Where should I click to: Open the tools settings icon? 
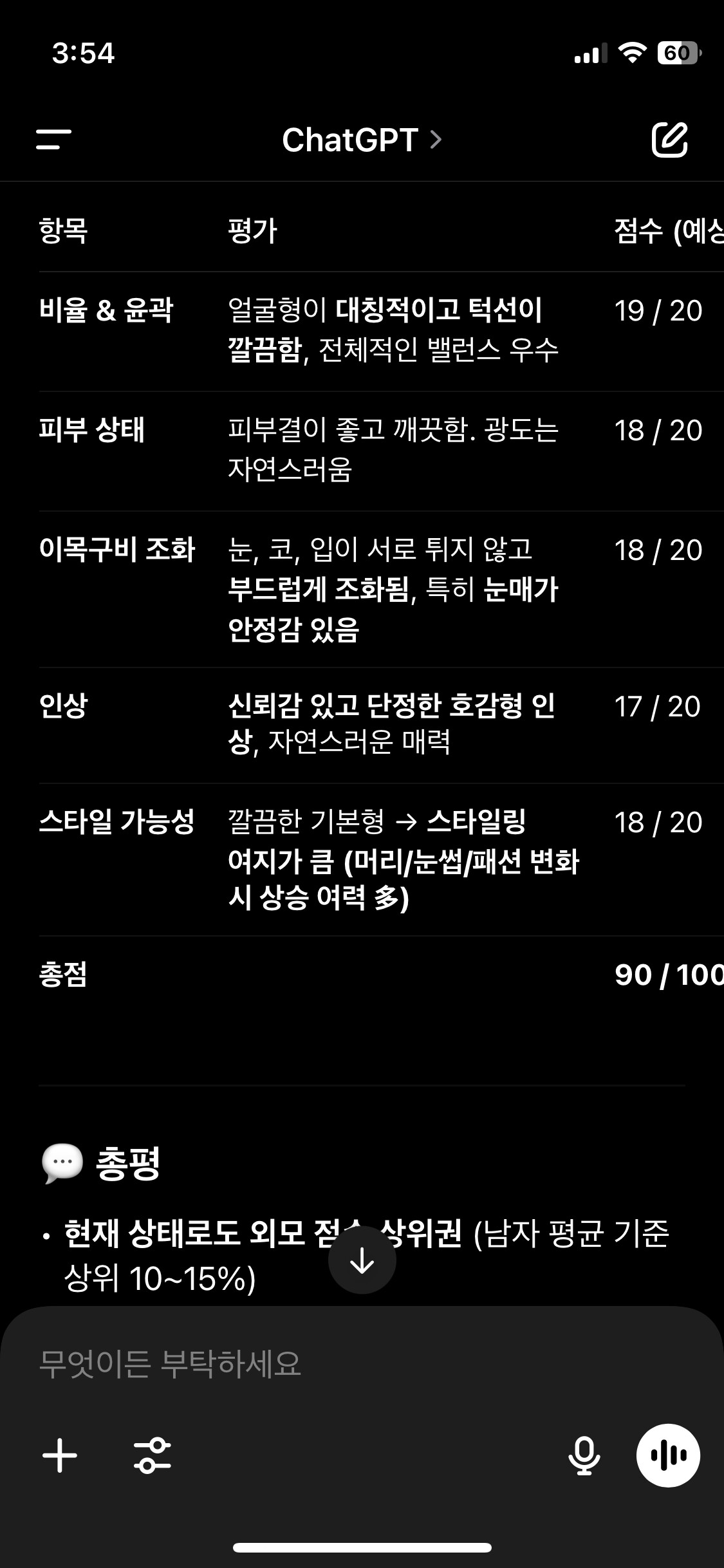click(153, 1455)
